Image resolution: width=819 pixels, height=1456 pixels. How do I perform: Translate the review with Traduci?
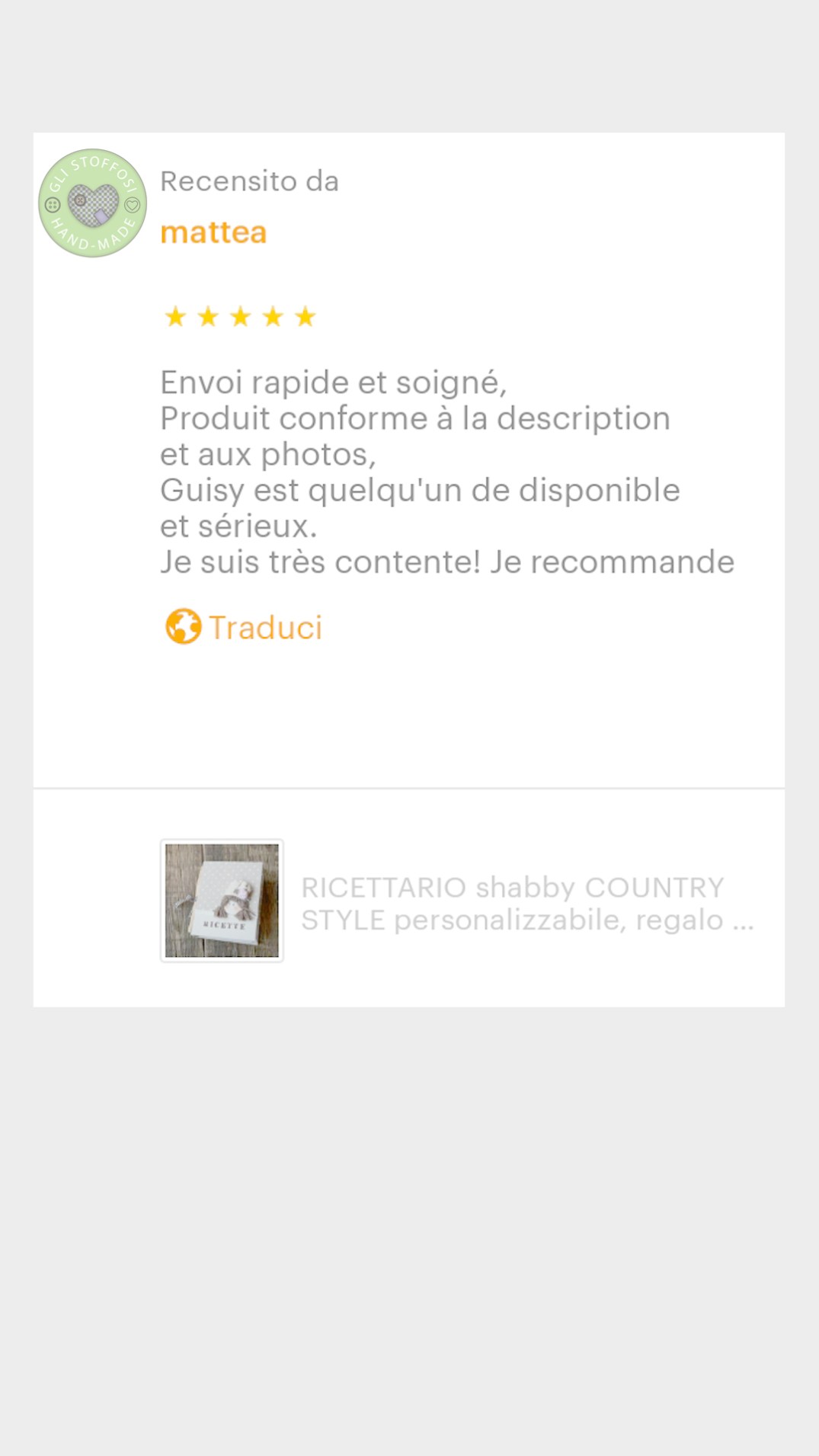coord(245,628)
